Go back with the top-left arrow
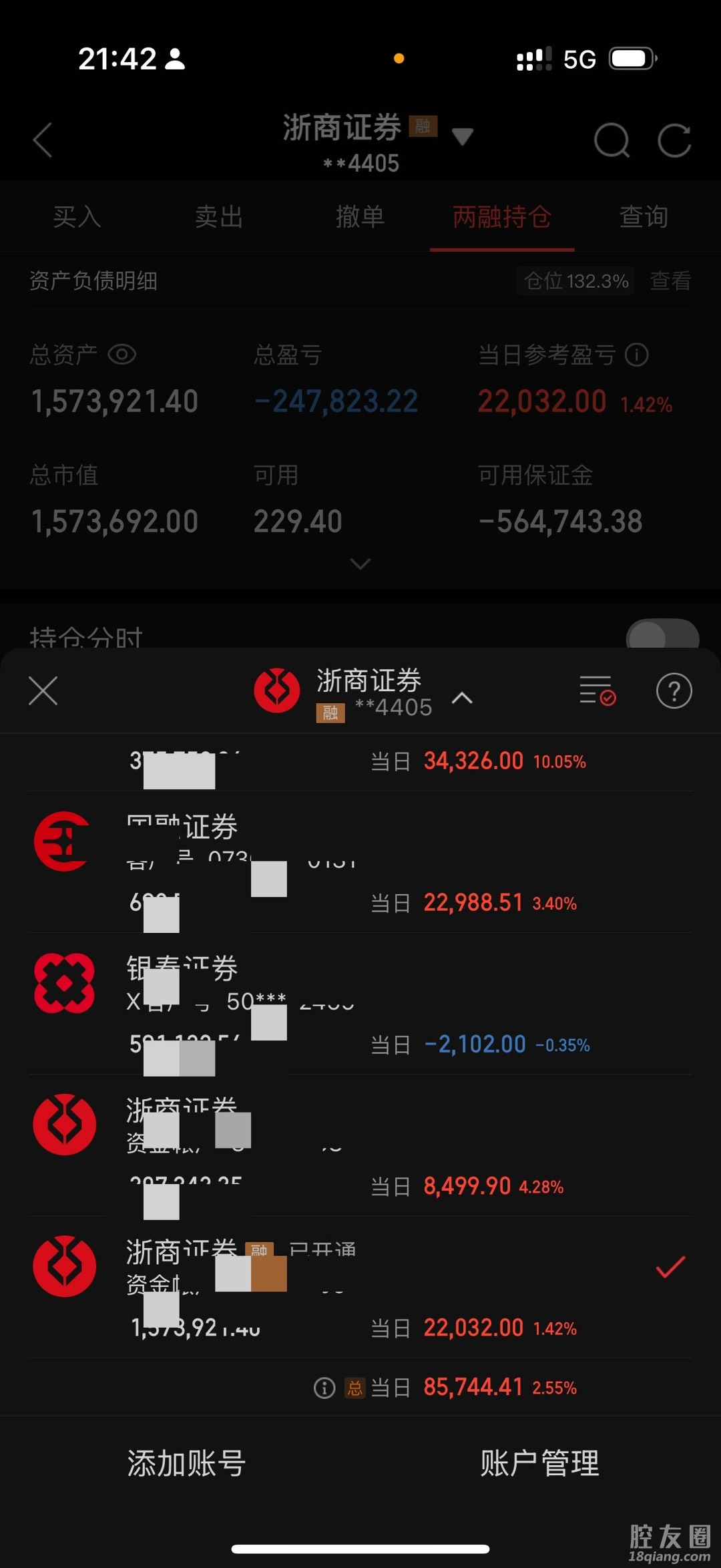This screenshot has height=1568, width=721. [x=43, y=140]
